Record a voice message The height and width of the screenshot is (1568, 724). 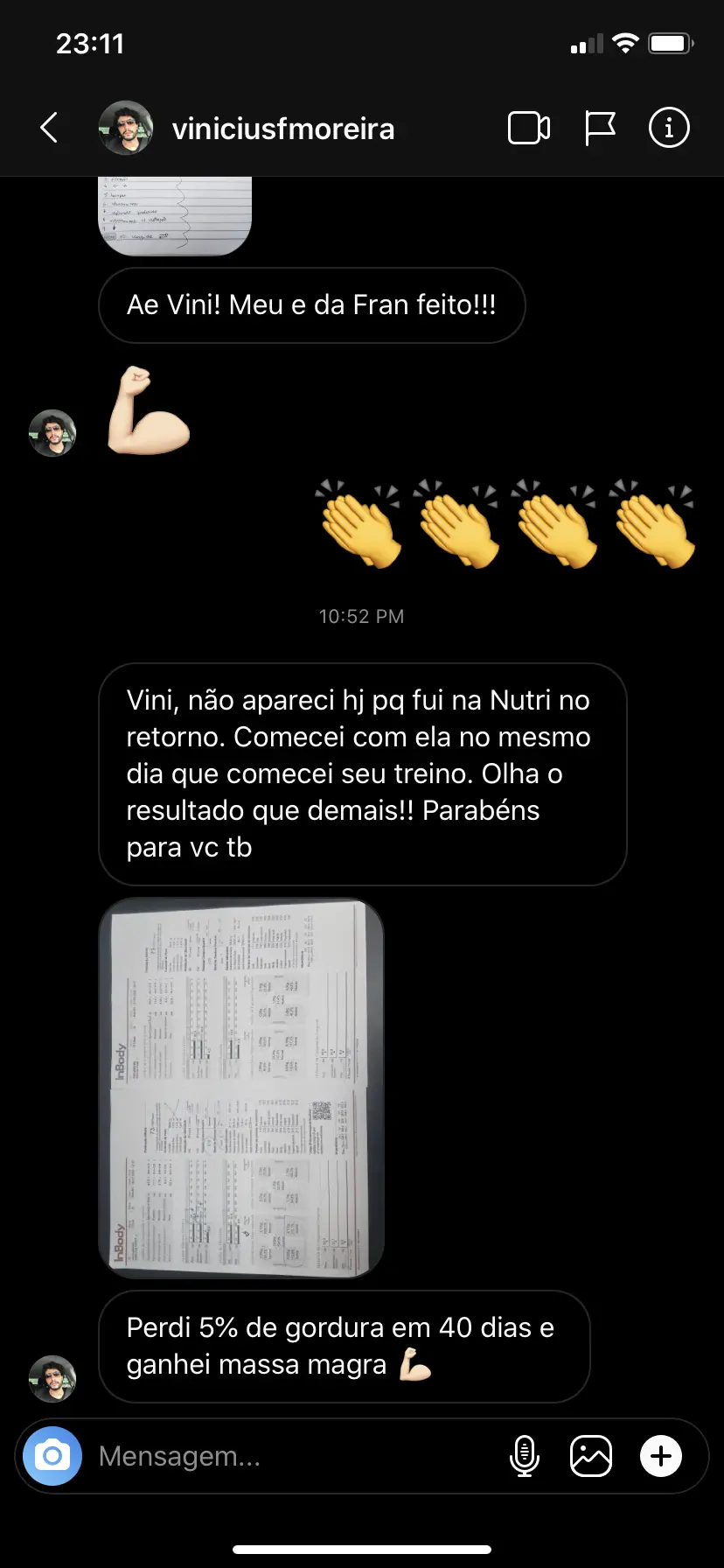(x=524, y=1456)
